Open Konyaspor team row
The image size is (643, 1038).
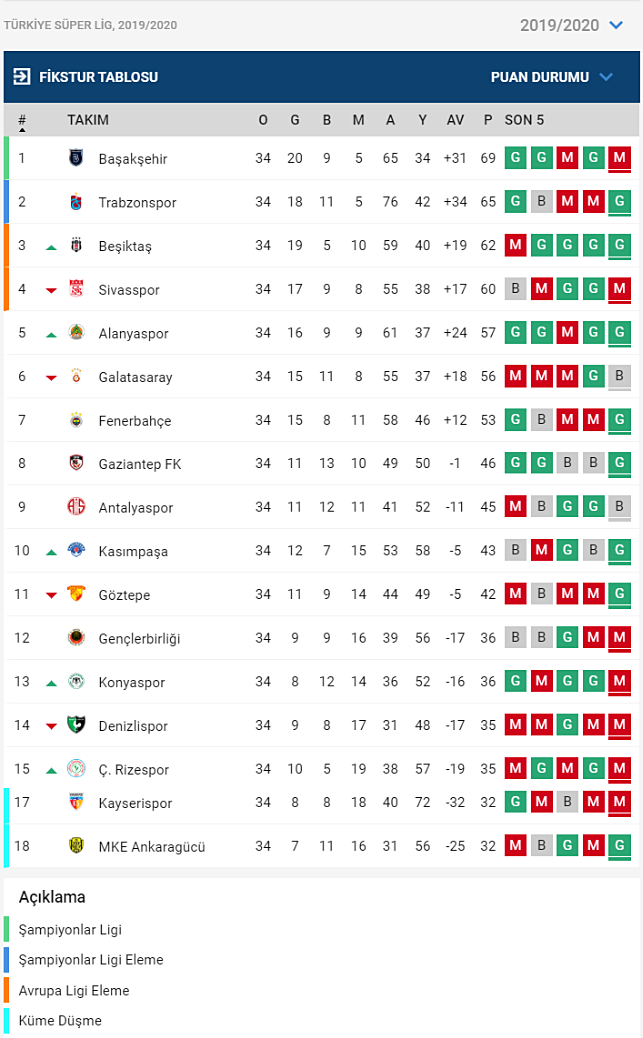[132, 682]
